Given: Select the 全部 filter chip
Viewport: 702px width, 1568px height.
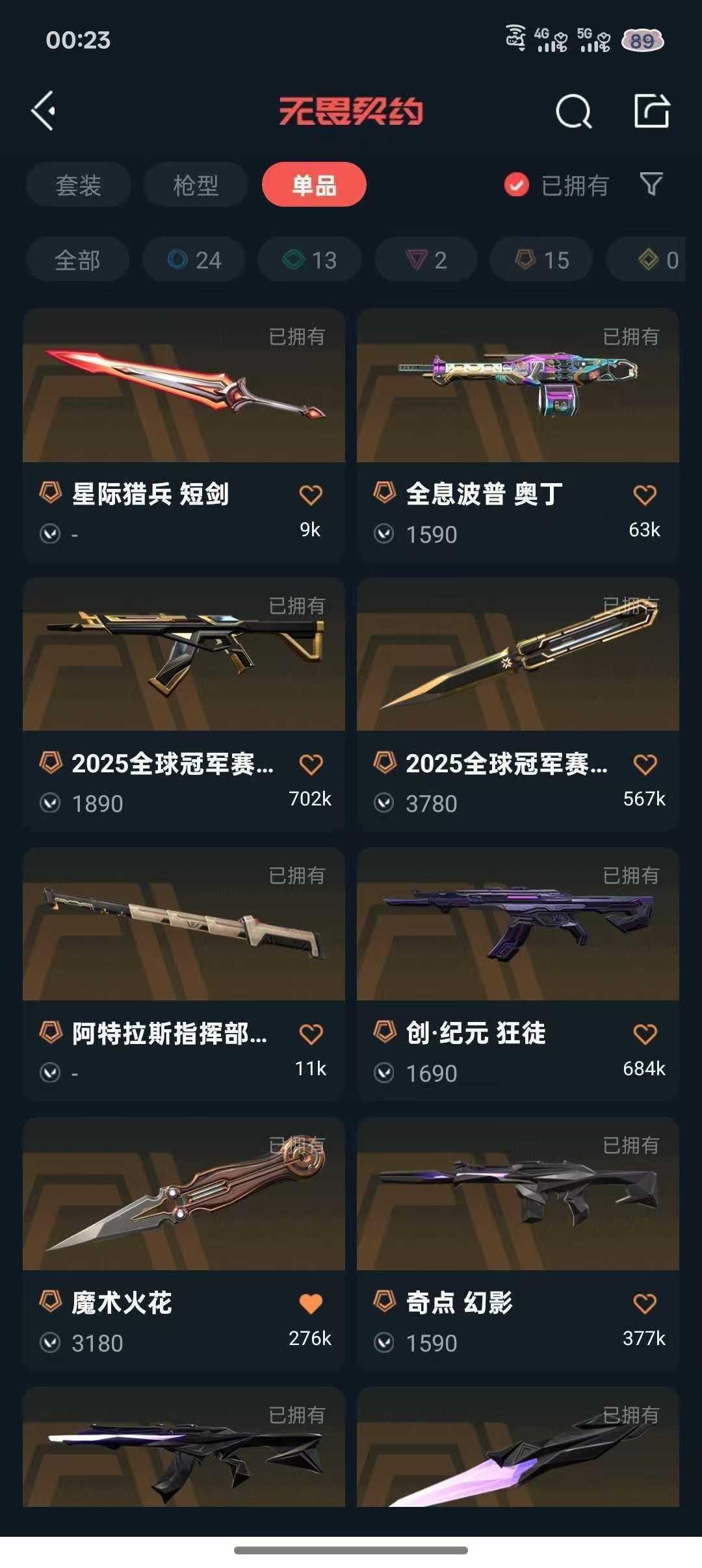Looking at the screenshot, I should tap(79, 259).
